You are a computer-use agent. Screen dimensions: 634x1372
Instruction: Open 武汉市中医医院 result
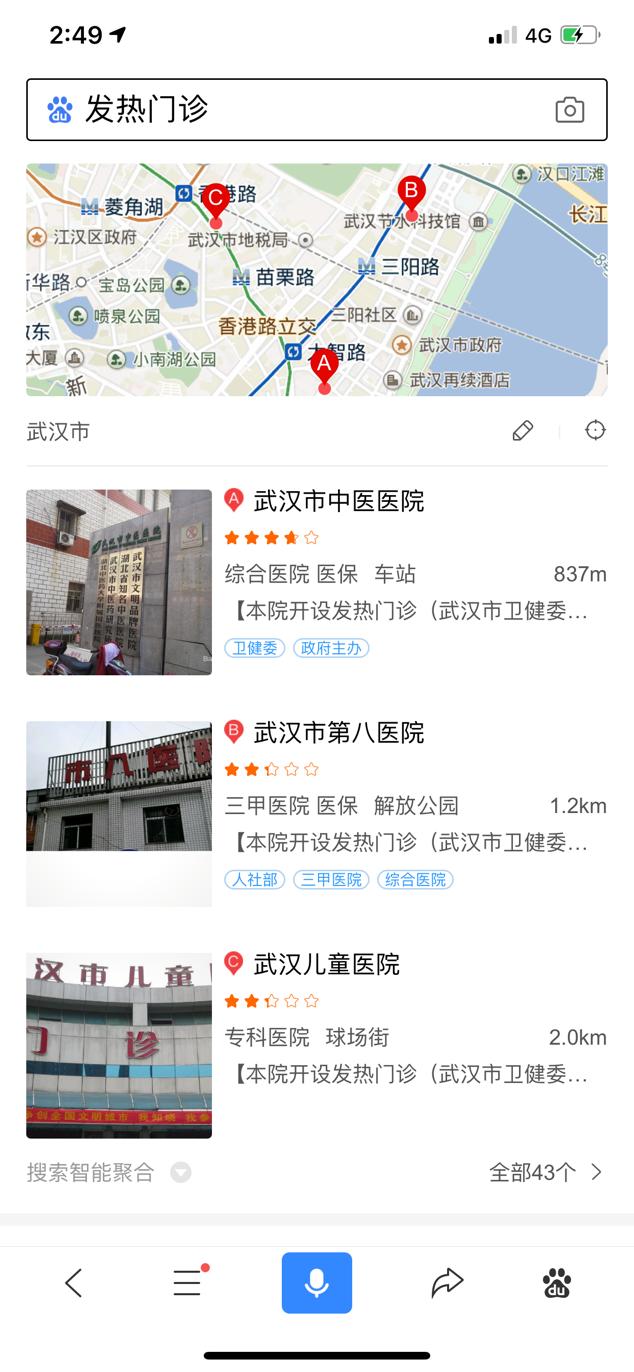pyautogui.click(x=338, y=502)
